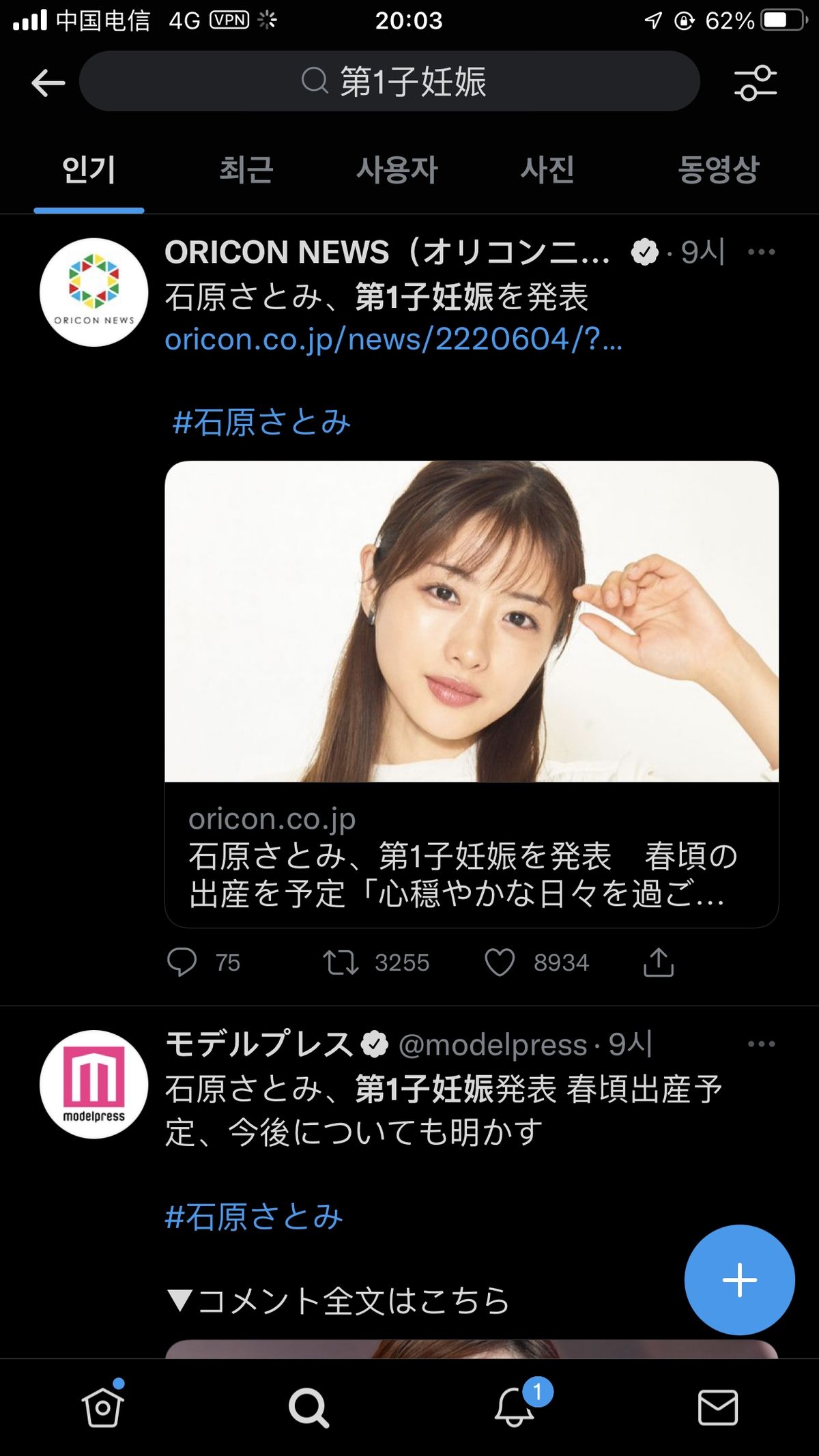Open overflow menu on モデルプレス tweet
819x1456 pixels.
[761, 1044]
